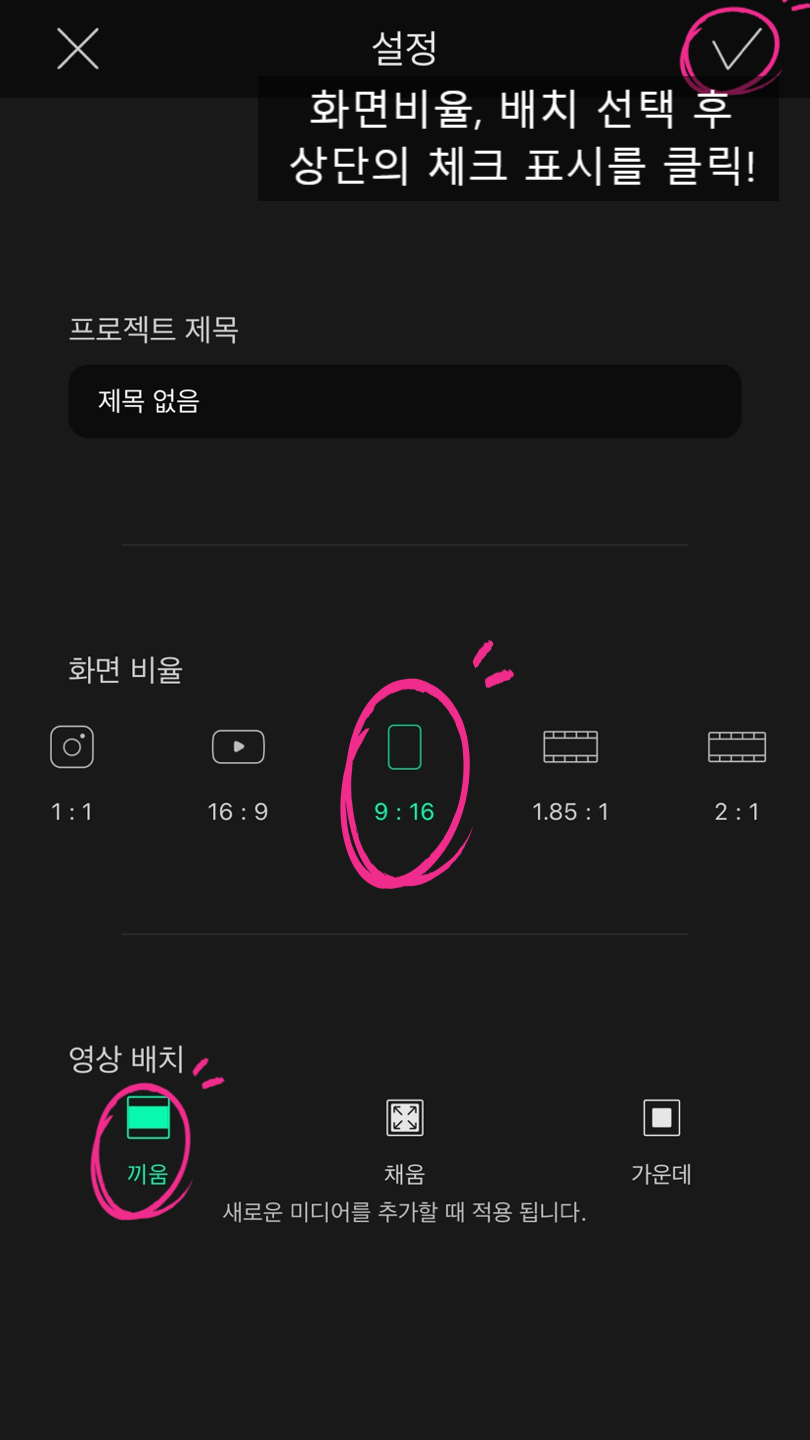Viewport: 810px width, 1440px height.
Task: Set video placement to 가운데
Action: [x=661, y=1142]
